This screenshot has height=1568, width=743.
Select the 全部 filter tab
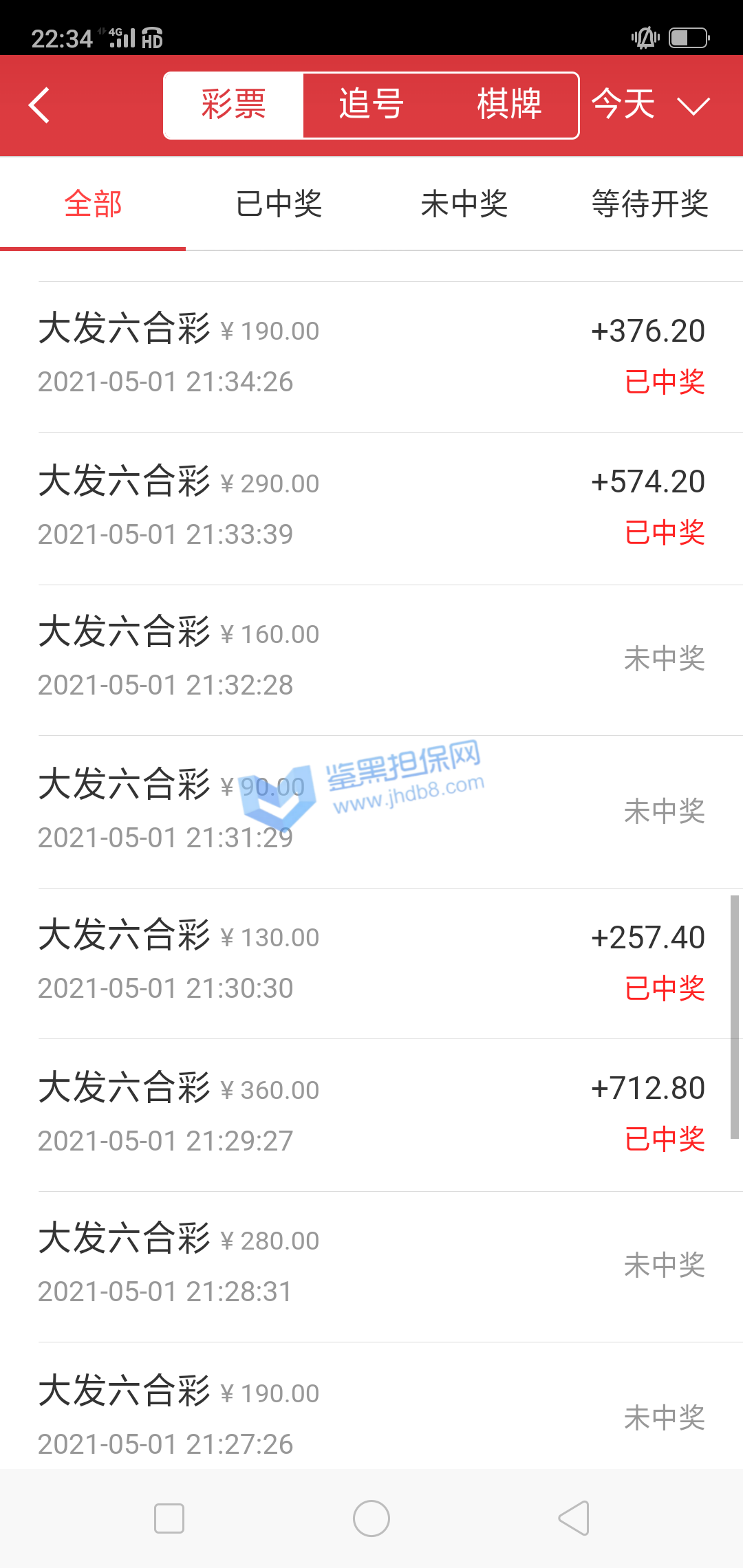(93, 204)
